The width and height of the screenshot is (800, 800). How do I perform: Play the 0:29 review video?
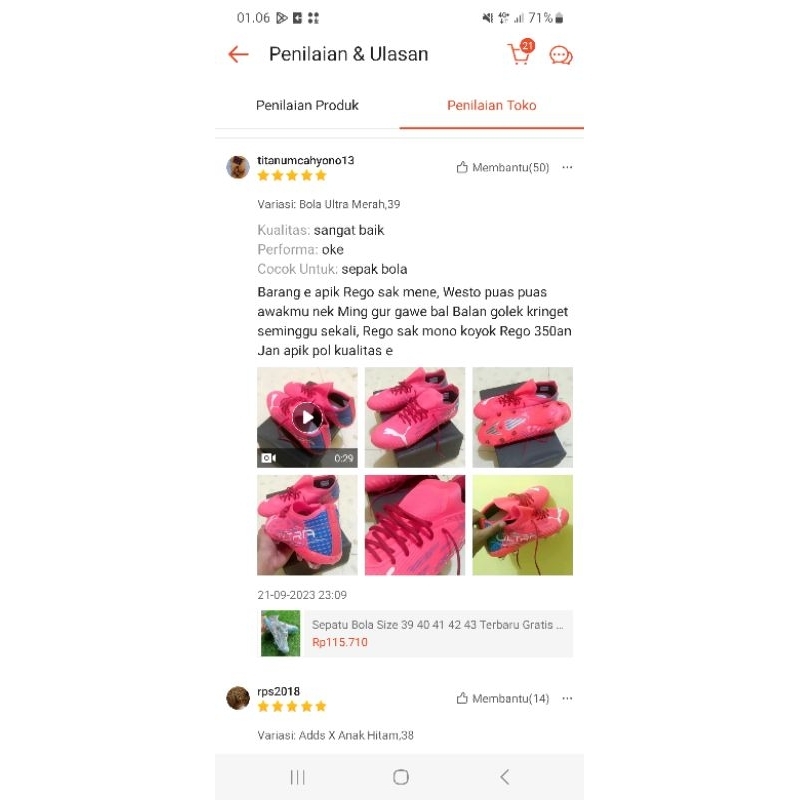pyautogui.click(x=307, y=417)
